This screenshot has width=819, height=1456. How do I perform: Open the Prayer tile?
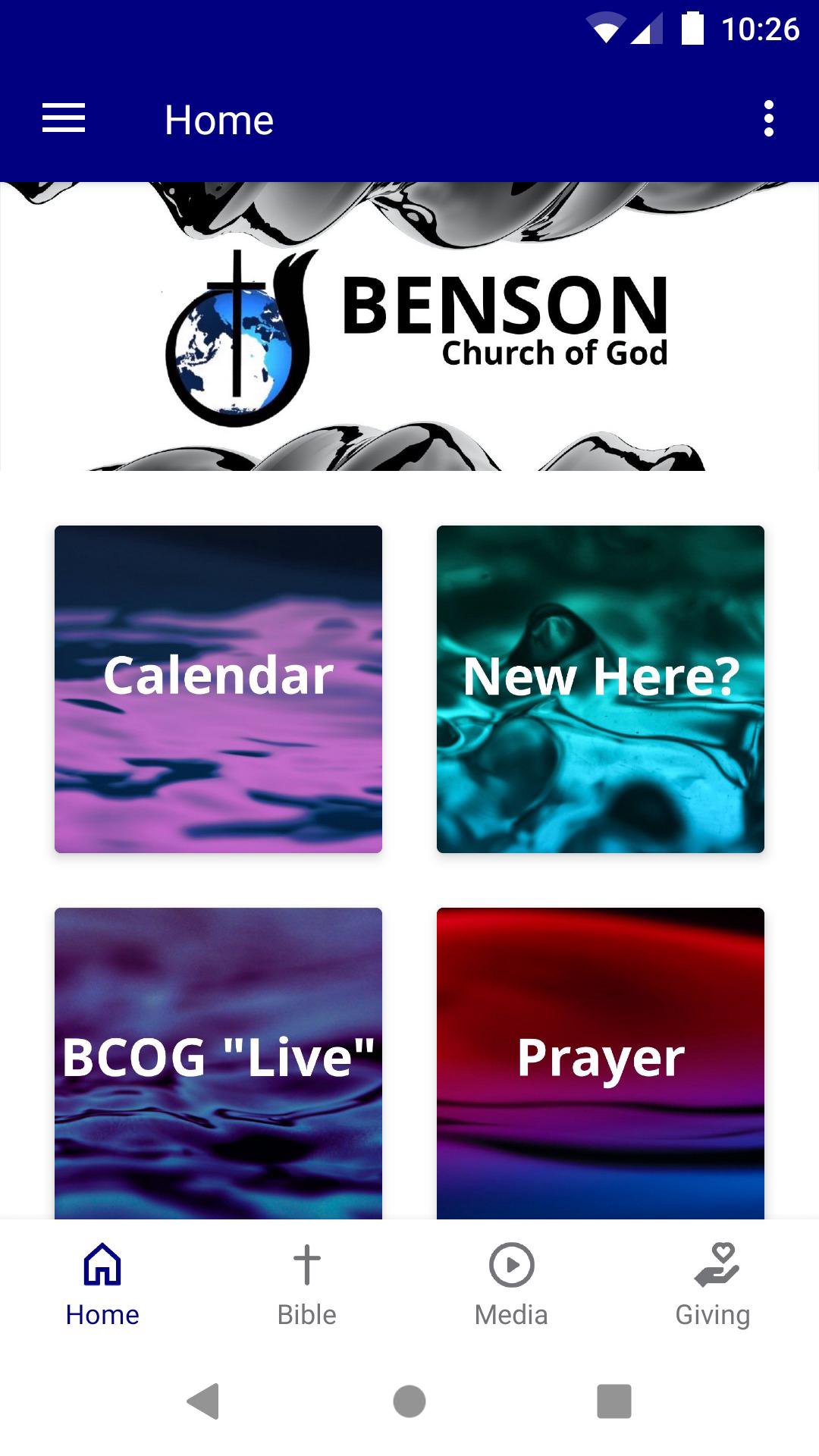(x=601, y=1062)
